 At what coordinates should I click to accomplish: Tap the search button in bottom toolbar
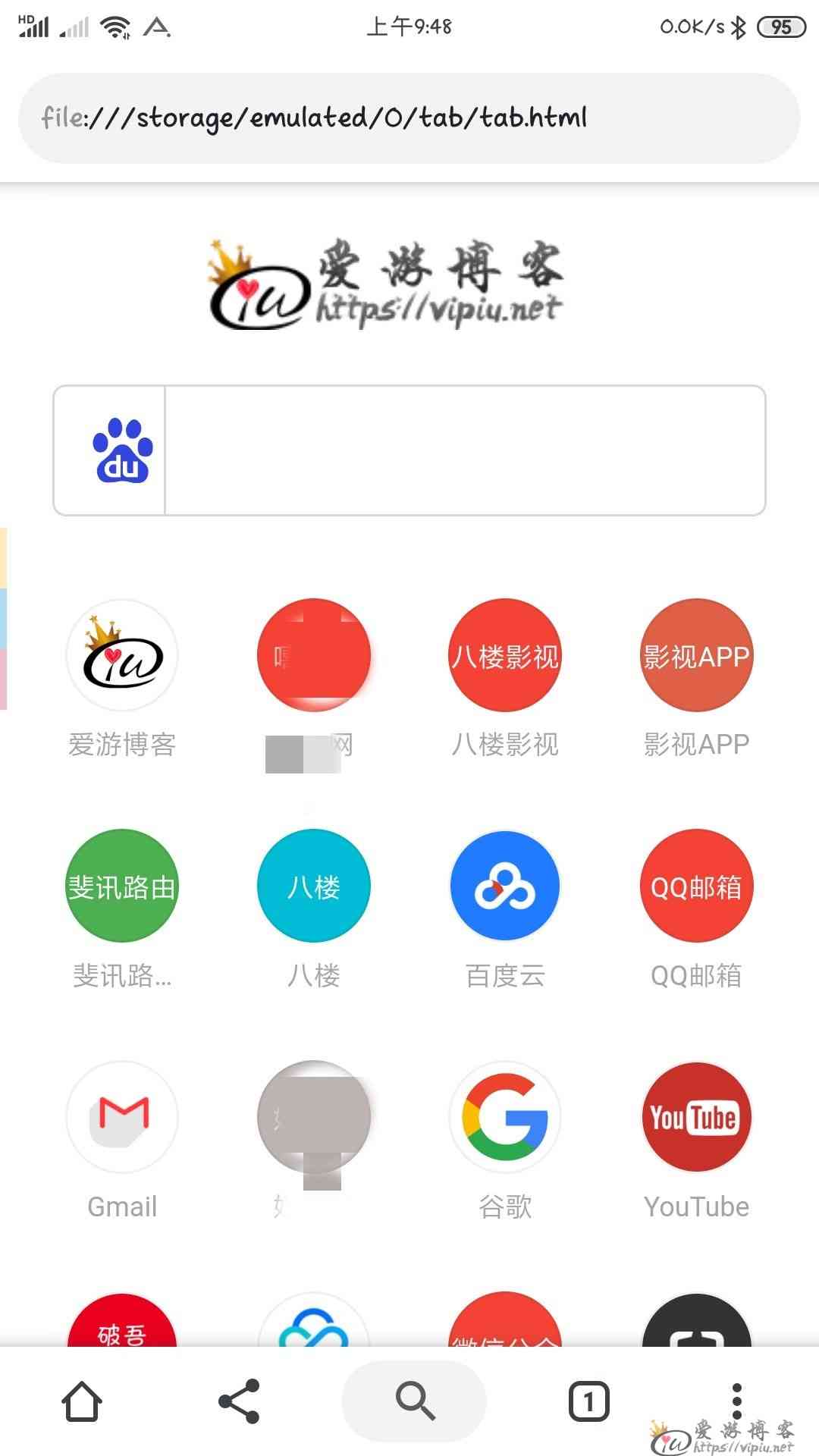tap(414, 1401)
